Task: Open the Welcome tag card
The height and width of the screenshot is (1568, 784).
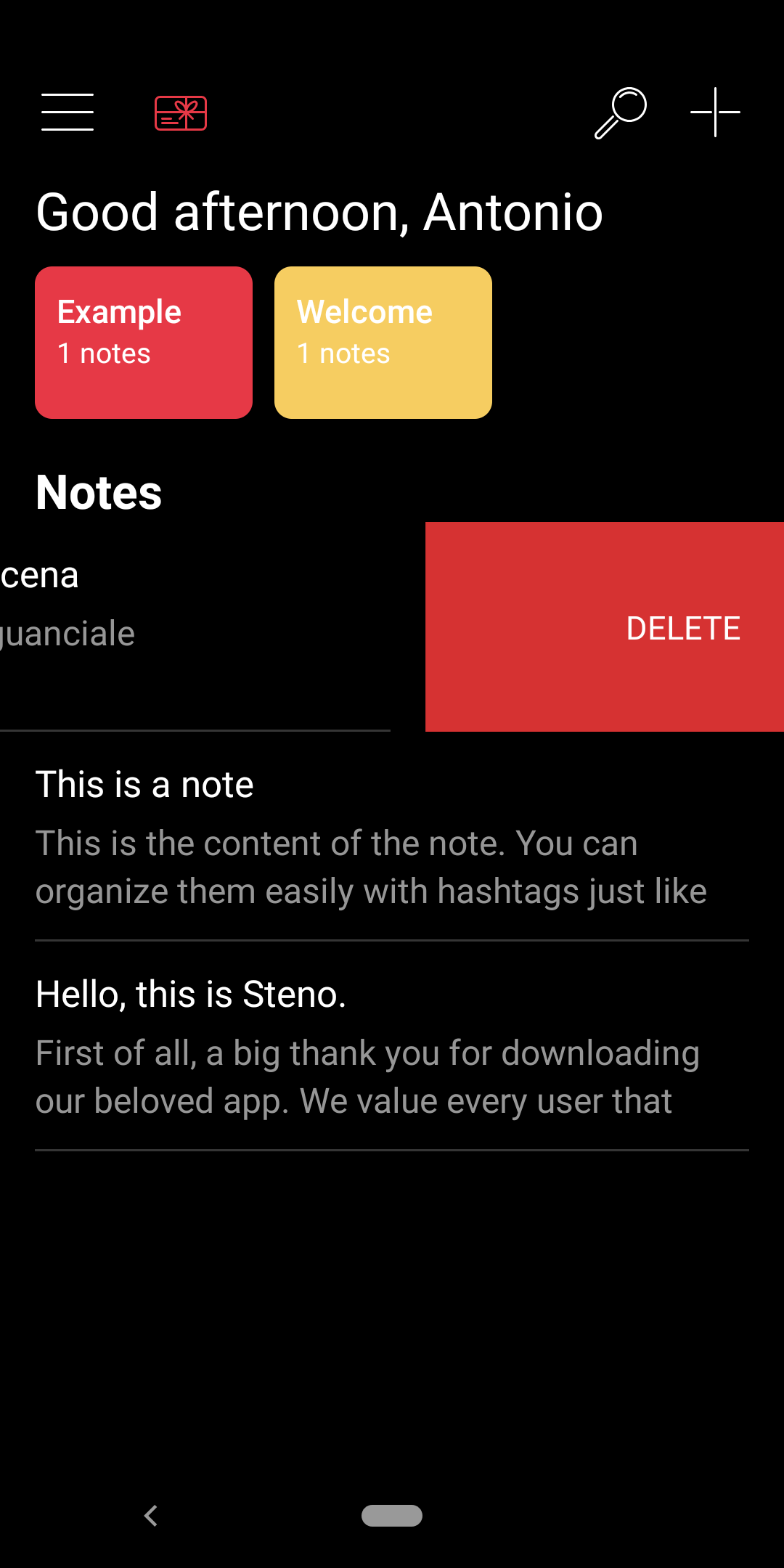Action: click(x=383, y=343)
